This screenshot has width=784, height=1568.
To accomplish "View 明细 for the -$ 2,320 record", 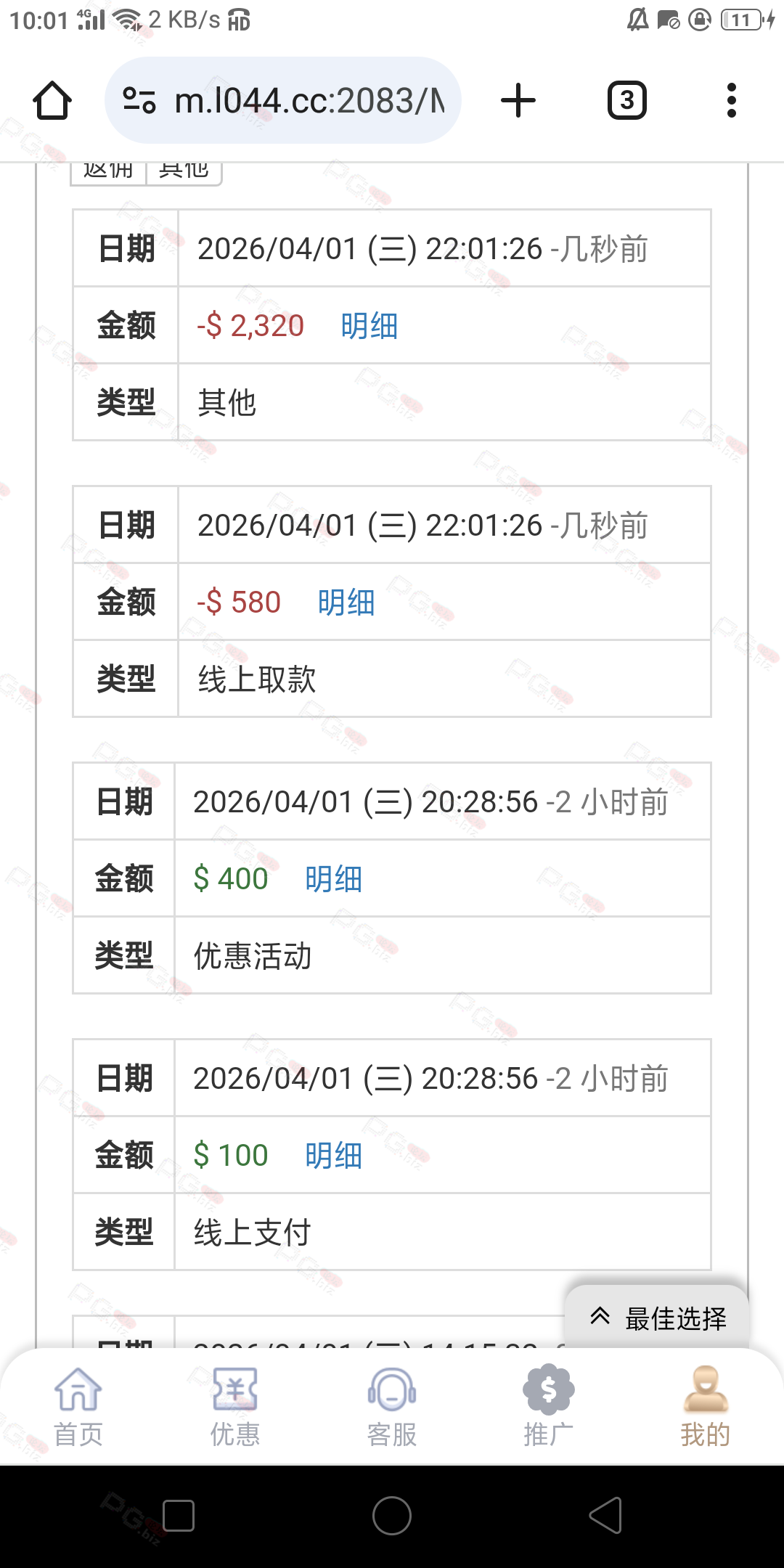I will [x=369, y=326].
